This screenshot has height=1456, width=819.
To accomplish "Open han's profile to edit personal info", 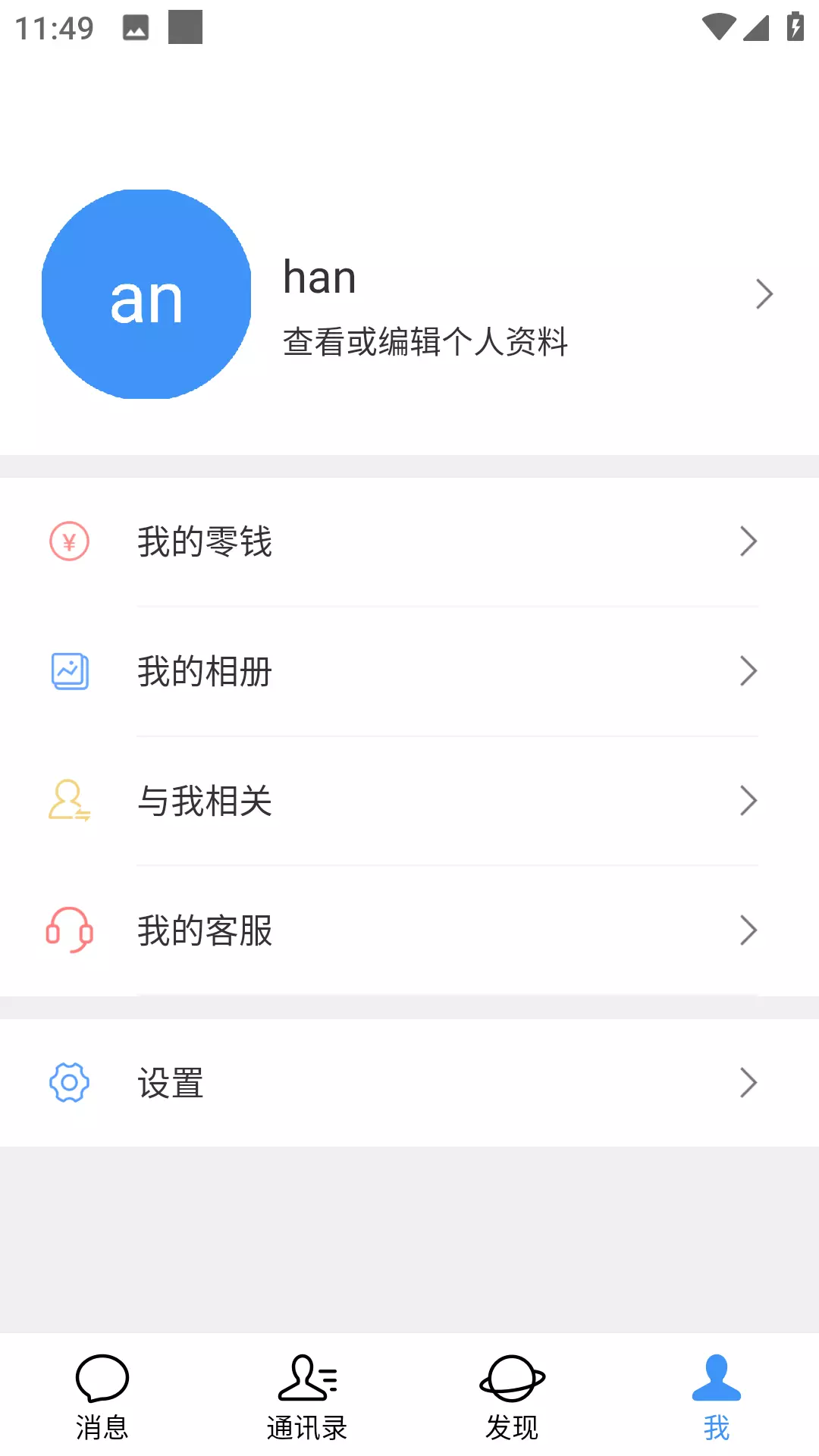I will click(x=409, y=294).
